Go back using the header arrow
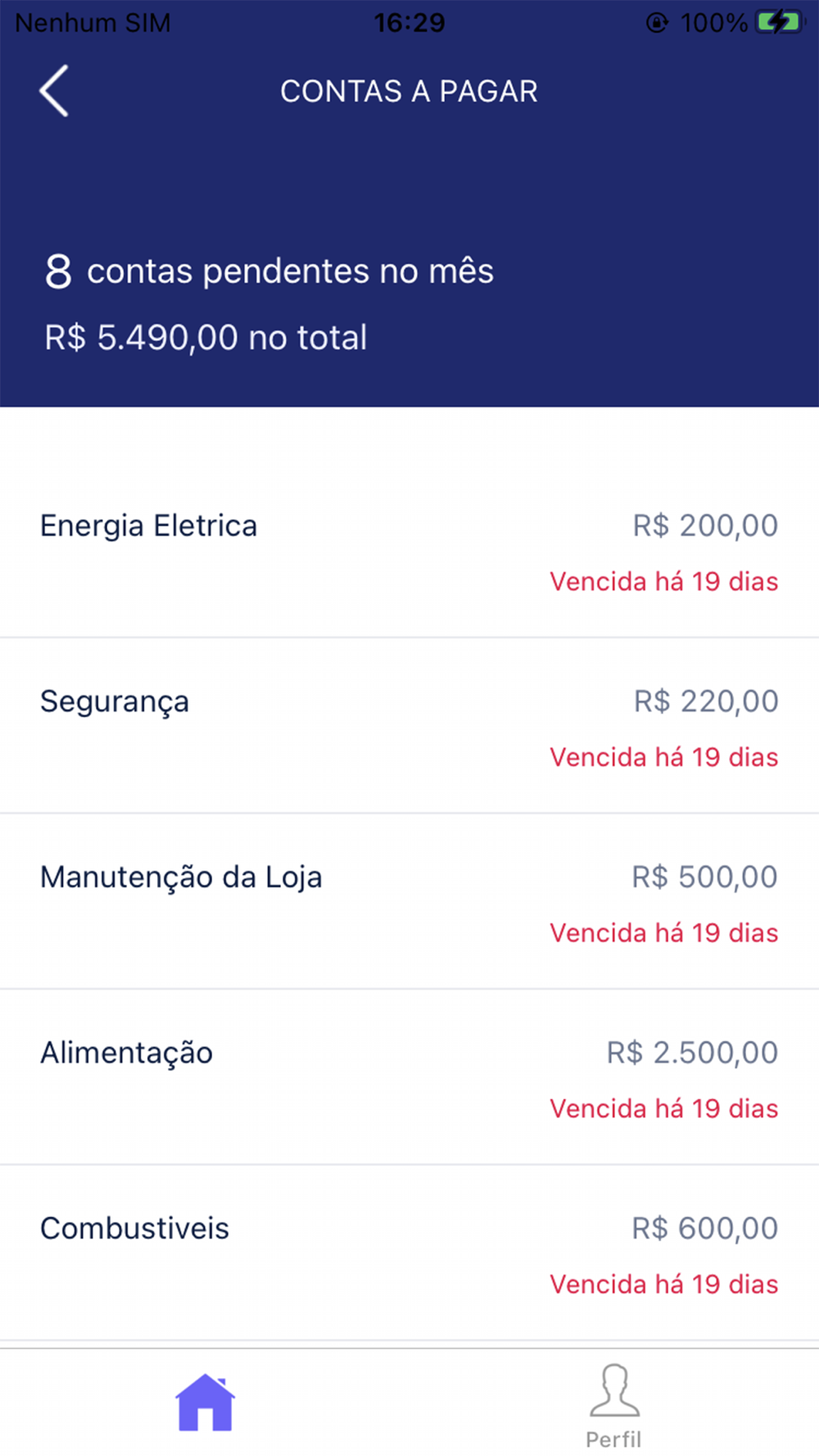The image size is (819, 1456). coord(54,91)
